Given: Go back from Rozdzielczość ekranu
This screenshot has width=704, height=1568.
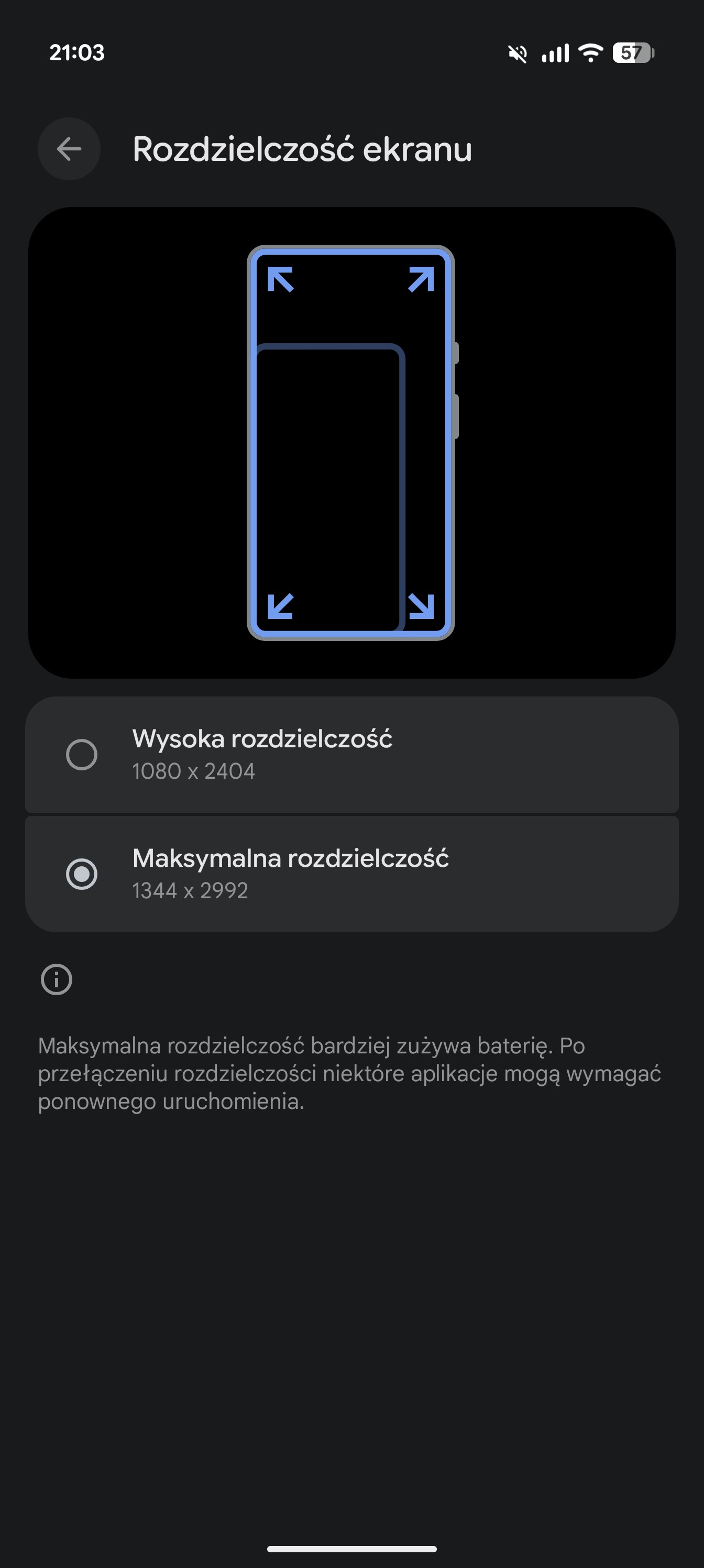Looking at the screenshot, I should point(69,148).
